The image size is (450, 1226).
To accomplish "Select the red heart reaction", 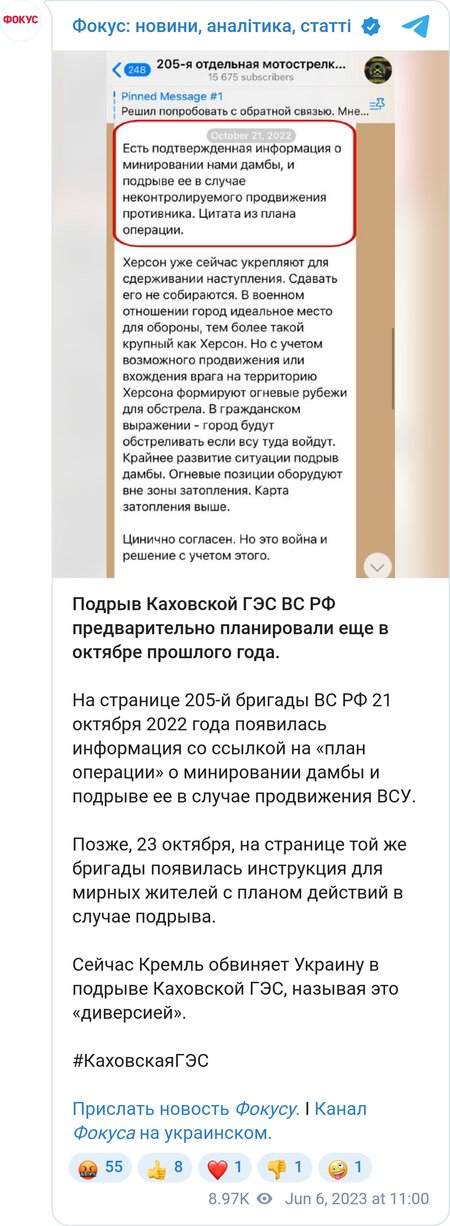I will [x=228, y=1167].
